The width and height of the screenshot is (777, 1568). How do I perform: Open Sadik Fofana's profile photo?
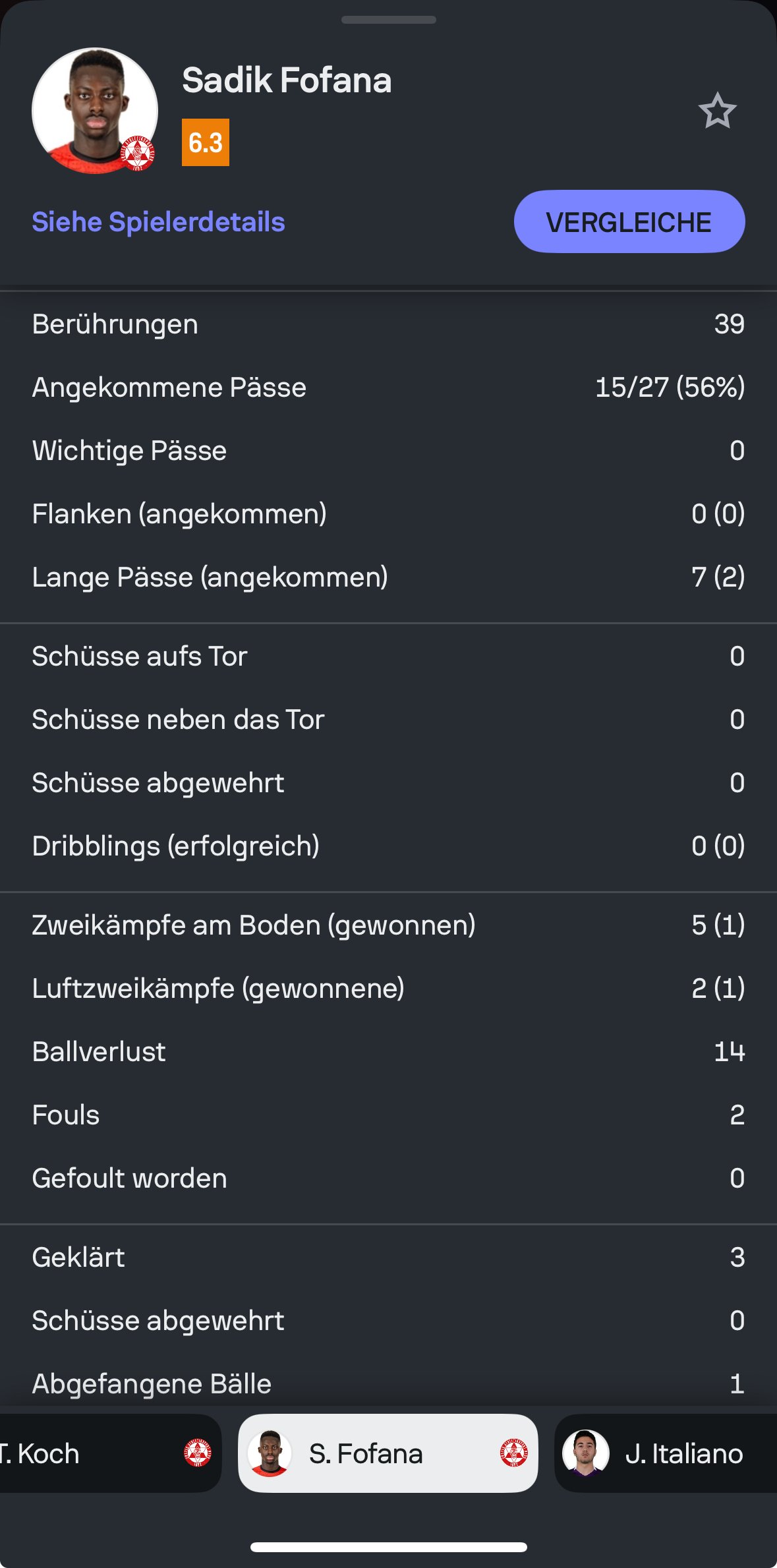click(x=95, y=111)
